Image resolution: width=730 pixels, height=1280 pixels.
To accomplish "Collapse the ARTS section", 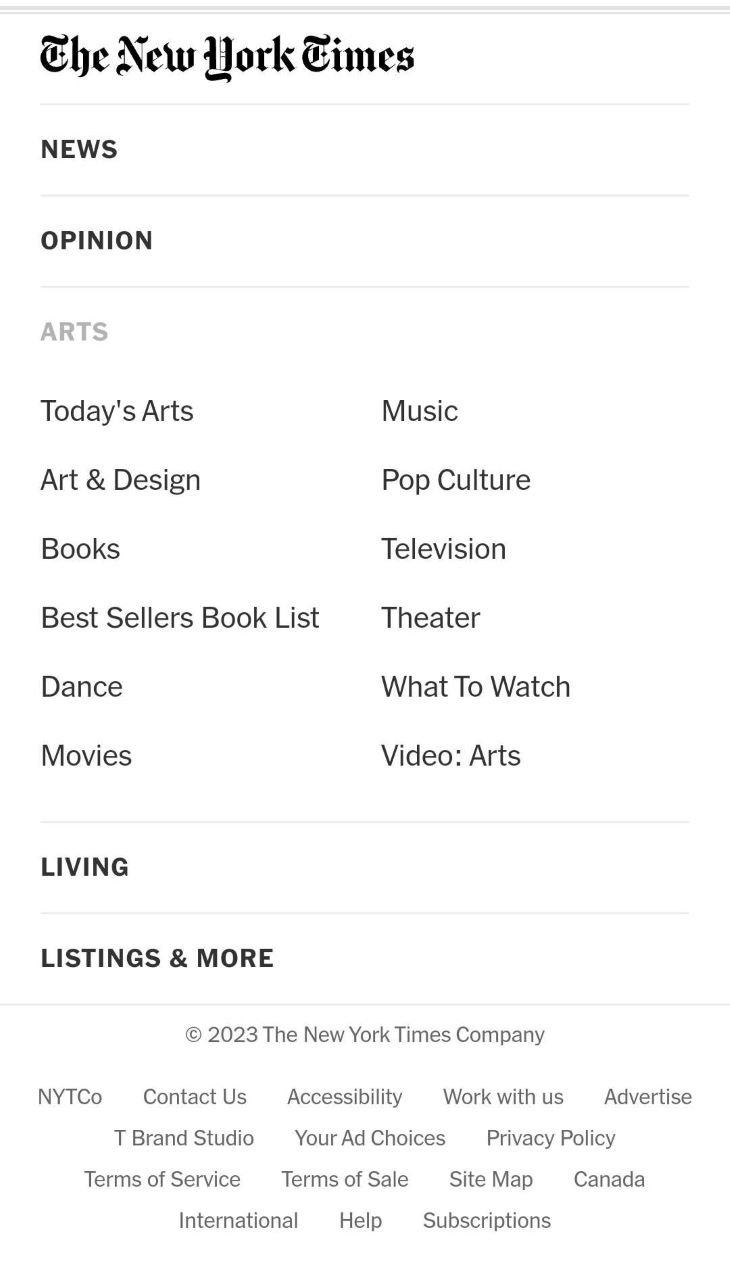I will (74, 331).
